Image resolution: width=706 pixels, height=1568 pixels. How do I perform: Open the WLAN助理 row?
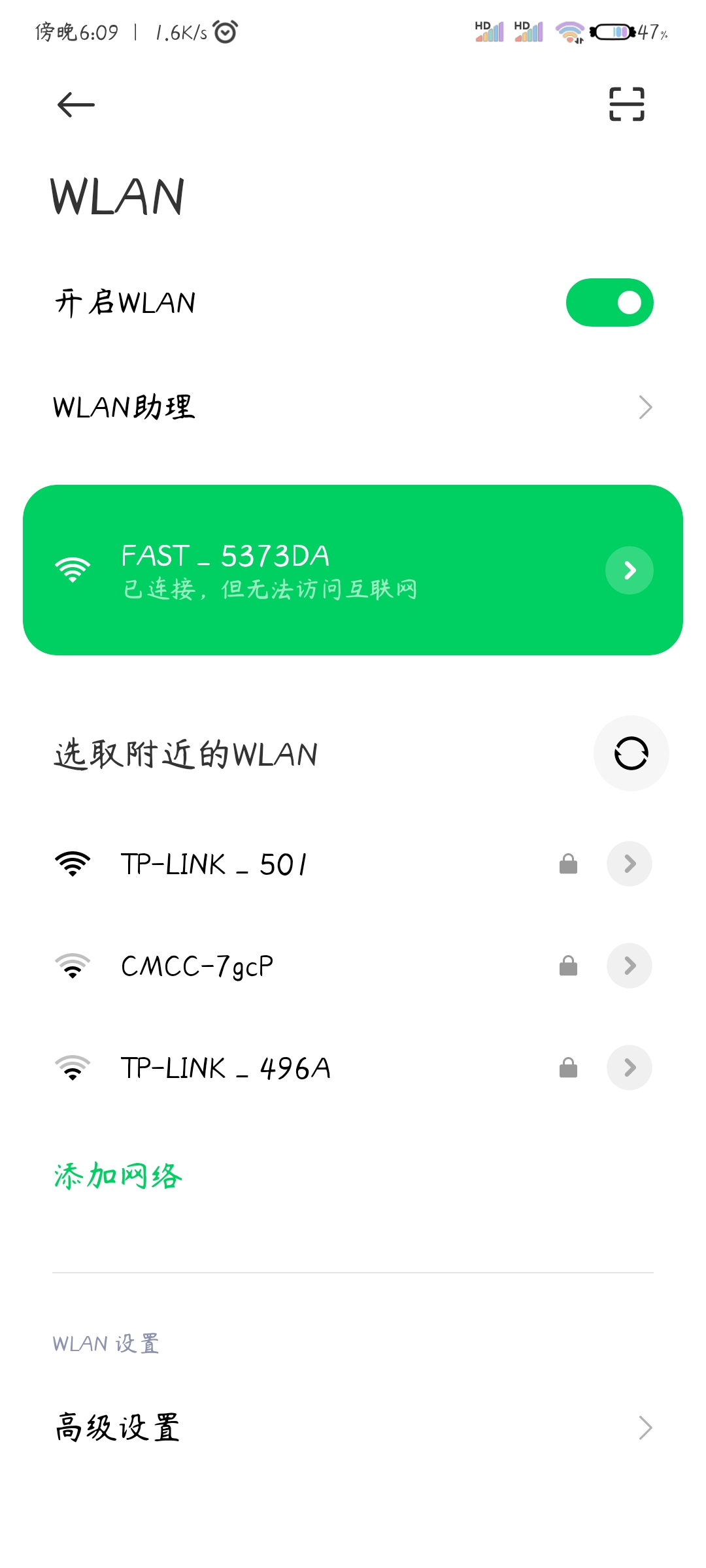tap(353, 407)
